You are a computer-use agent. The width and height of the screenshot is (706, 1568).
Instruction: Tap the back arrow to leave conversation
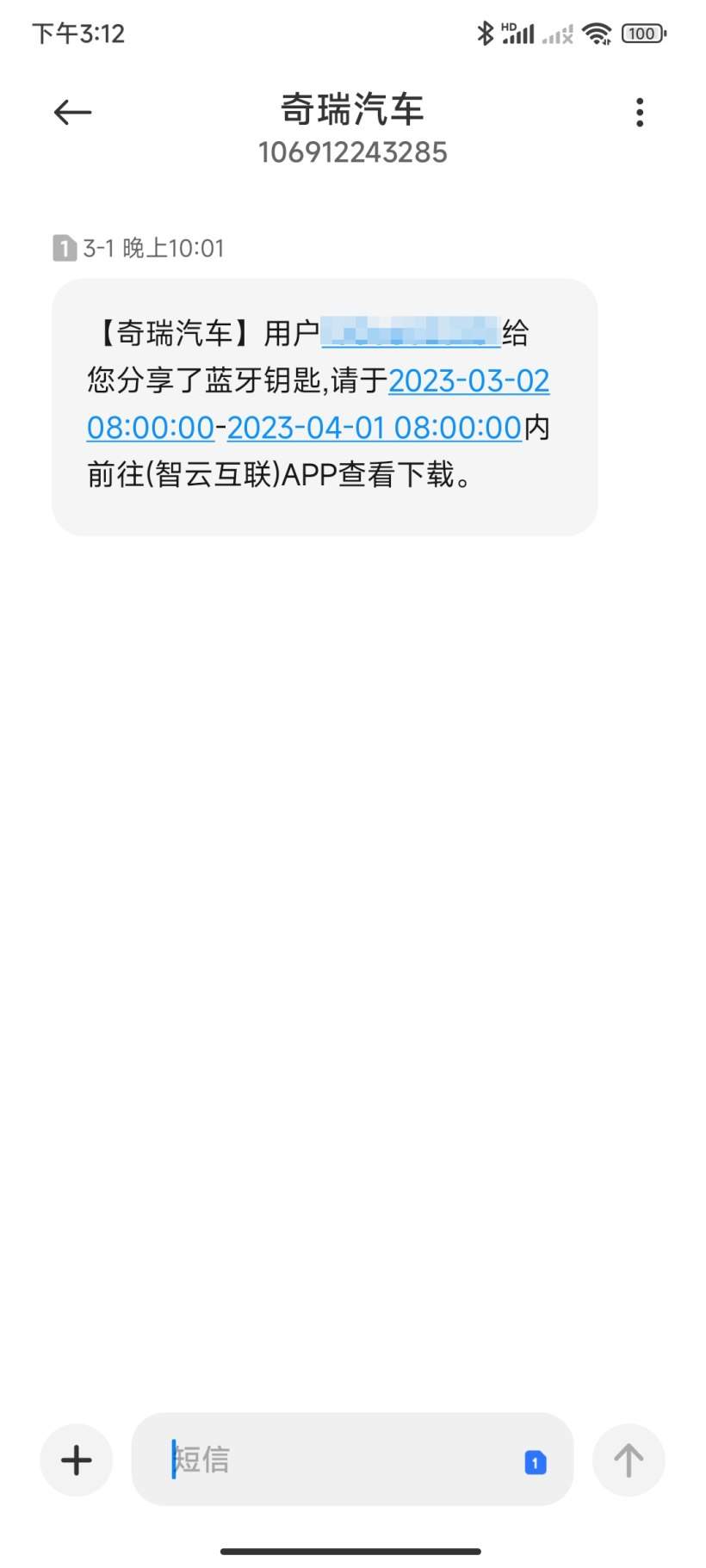click(71, 112)
